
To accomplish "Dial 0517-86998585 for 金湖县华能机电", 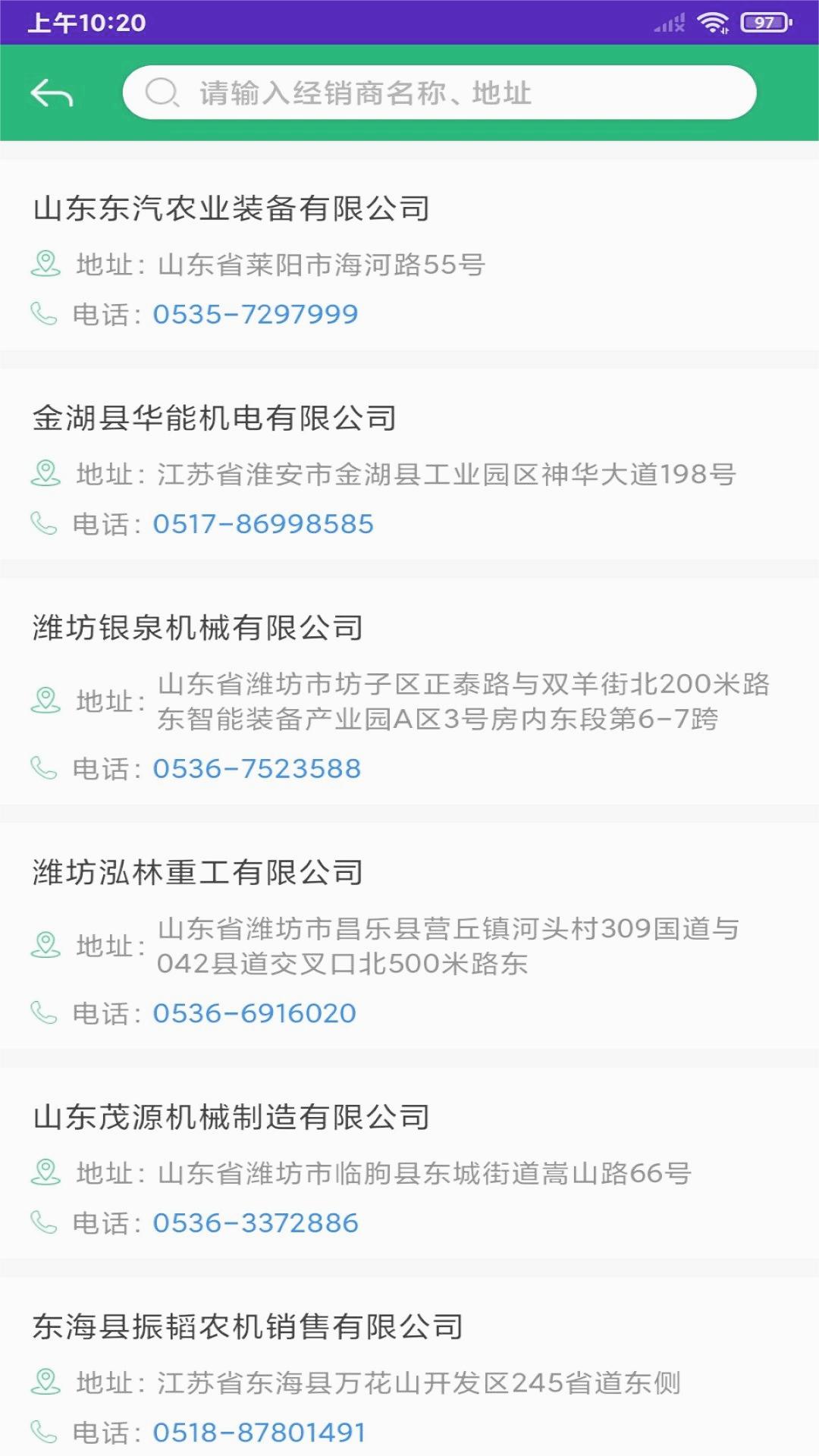I will pyautogui.click(x=263, y=523).
